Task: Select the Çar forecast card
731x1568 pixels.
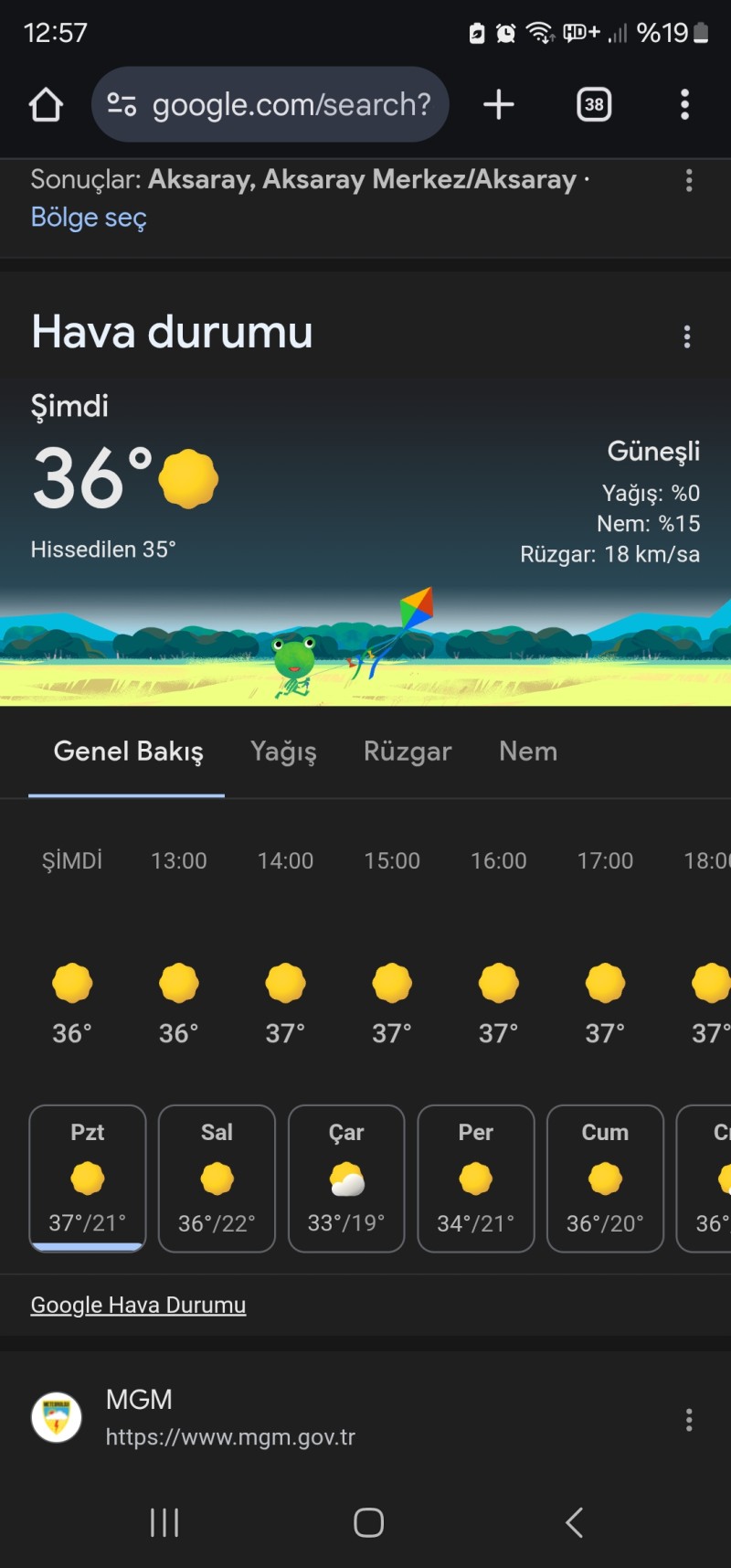Action: pyautogui.click(x=346, y=1178)
